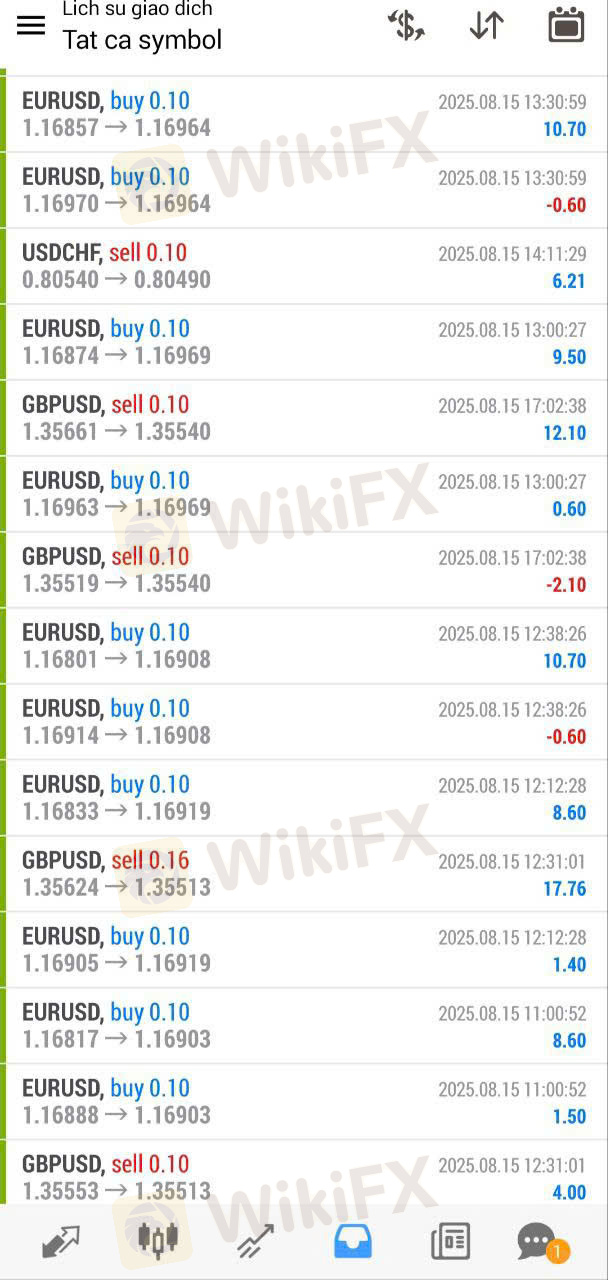
Task: Open the calendar date range picker
Action: (x=566, y=25)
